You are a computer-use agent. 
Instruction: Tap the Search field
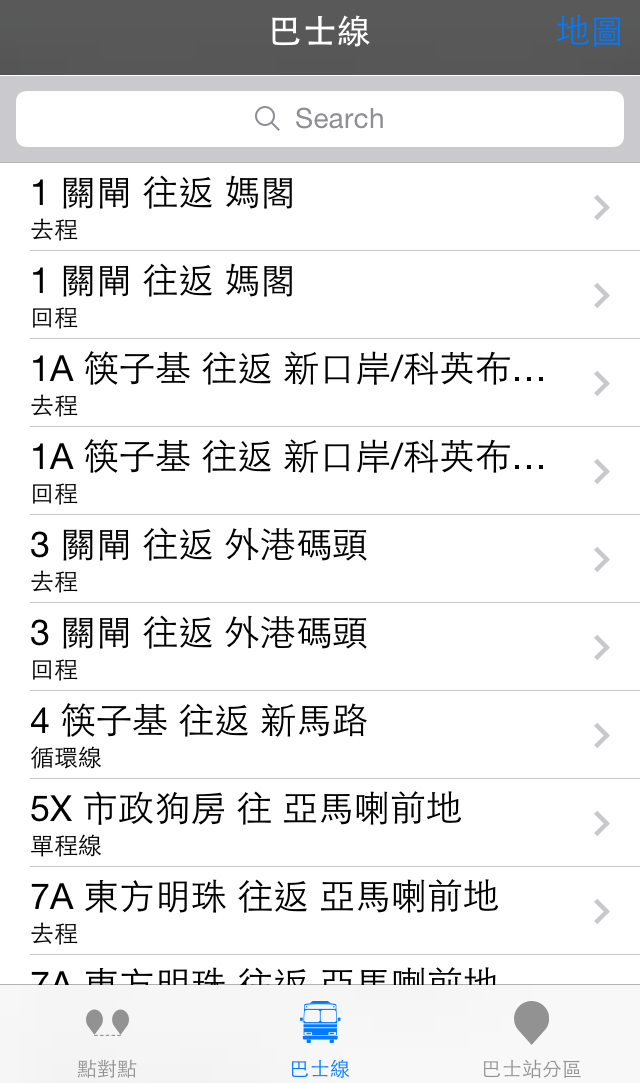tap(320, 119)
